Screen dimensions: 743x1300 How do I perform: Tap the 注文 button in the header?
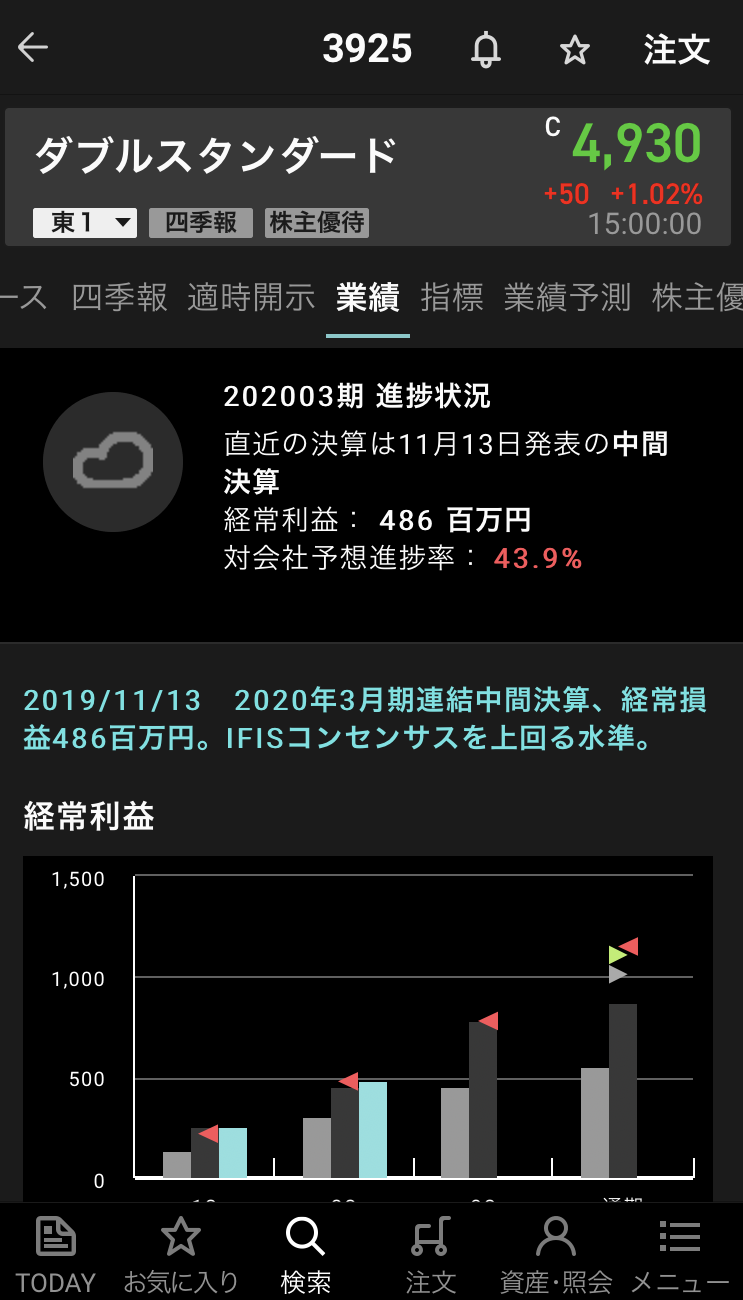coord(677,49)
